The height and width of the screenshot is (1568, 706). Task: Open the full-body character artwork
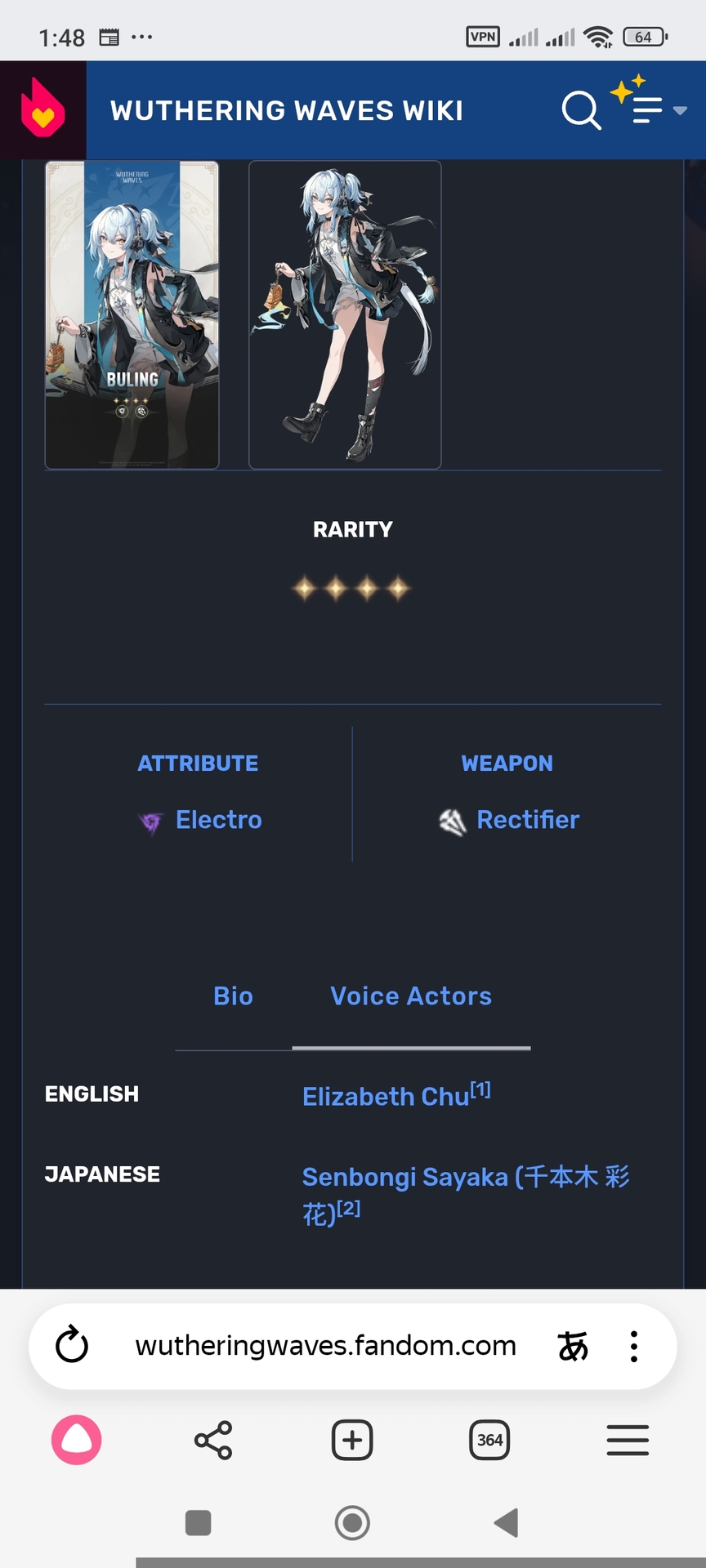point(345,314)
